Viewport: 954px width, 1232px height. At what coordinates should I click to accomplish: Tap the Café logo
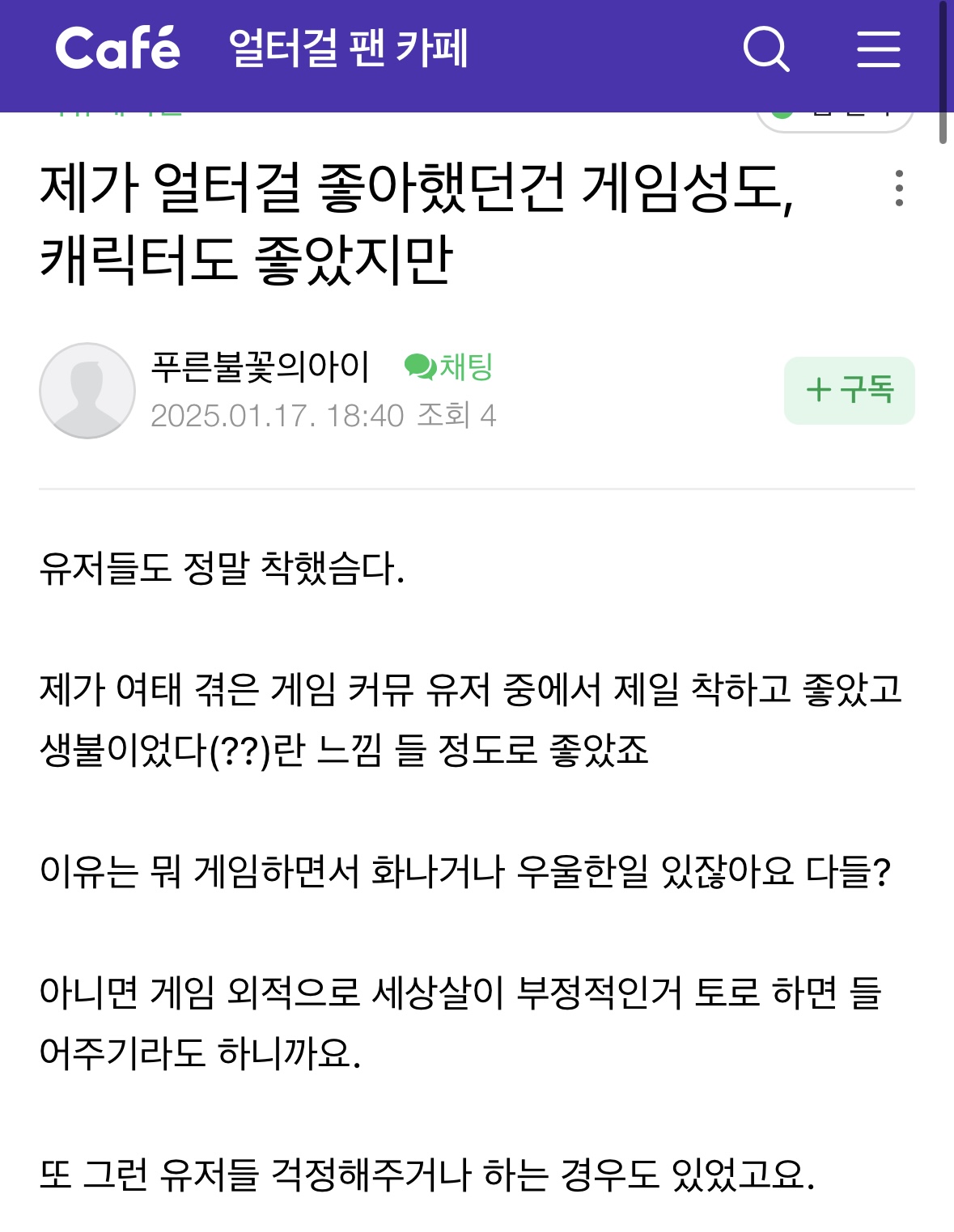(118, 49)
